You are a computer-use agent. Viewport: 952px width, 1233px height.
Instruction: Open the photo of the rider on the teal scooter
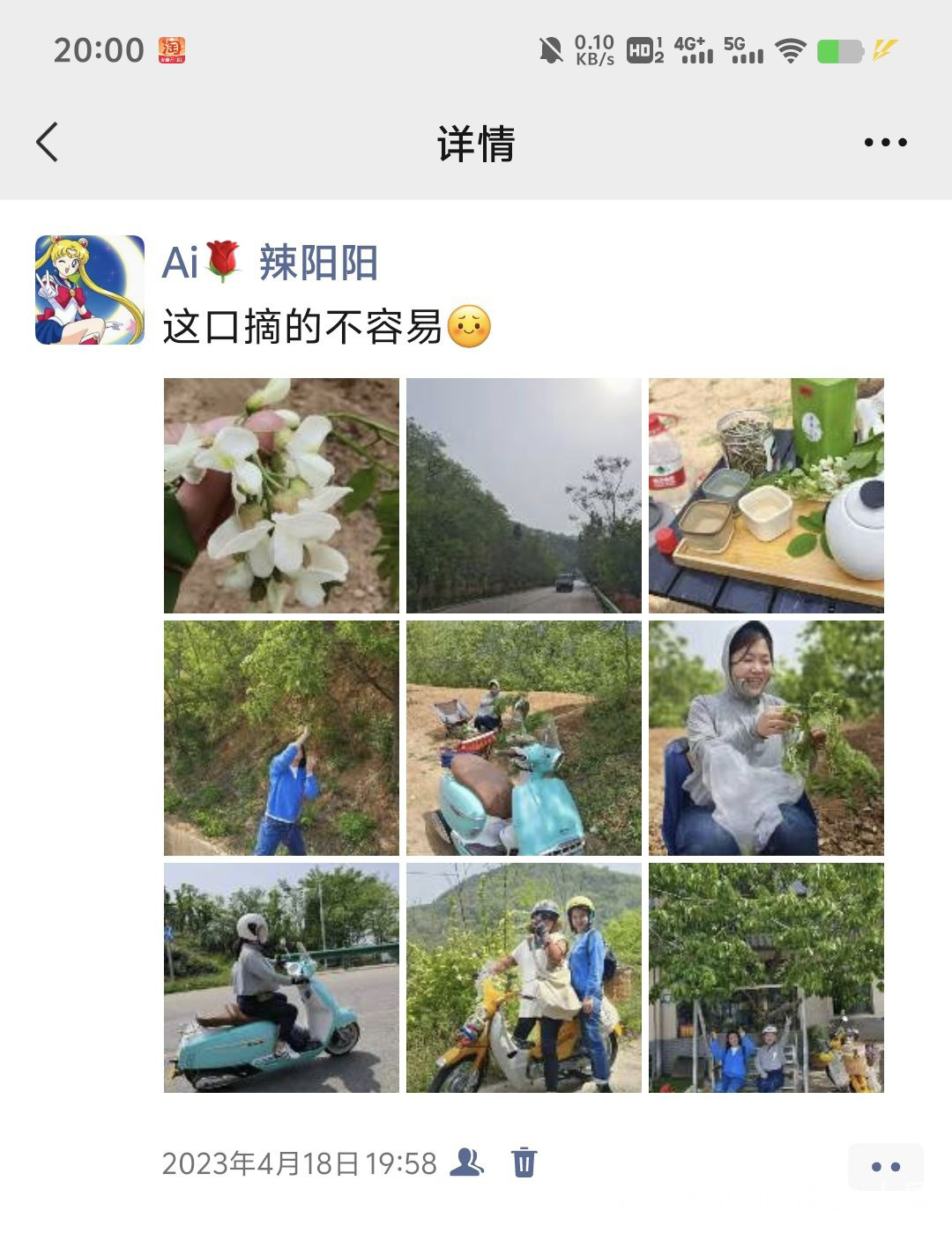tap(281, 977)
